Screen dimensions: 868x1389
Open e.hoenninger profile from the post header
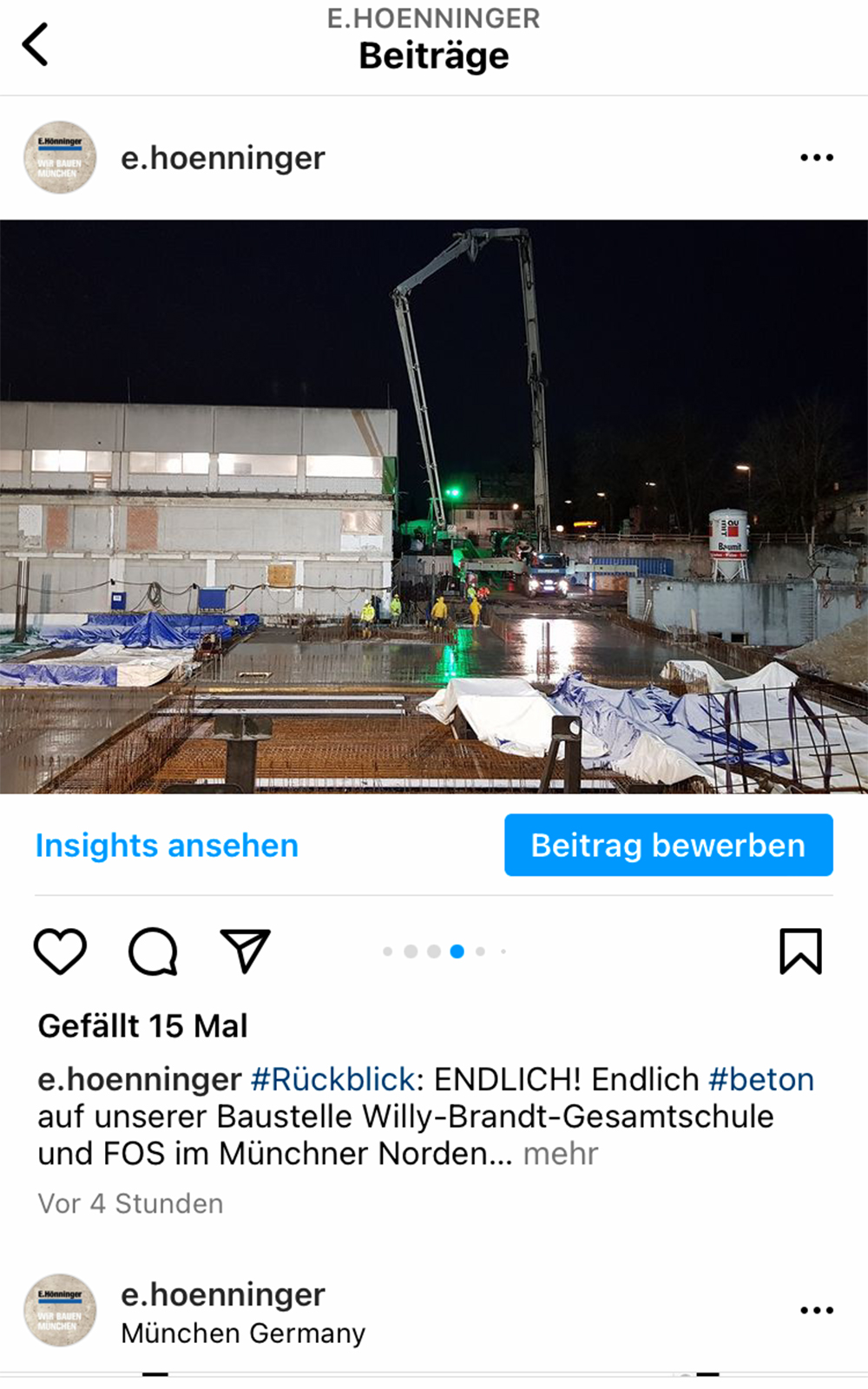pos(222,158)
